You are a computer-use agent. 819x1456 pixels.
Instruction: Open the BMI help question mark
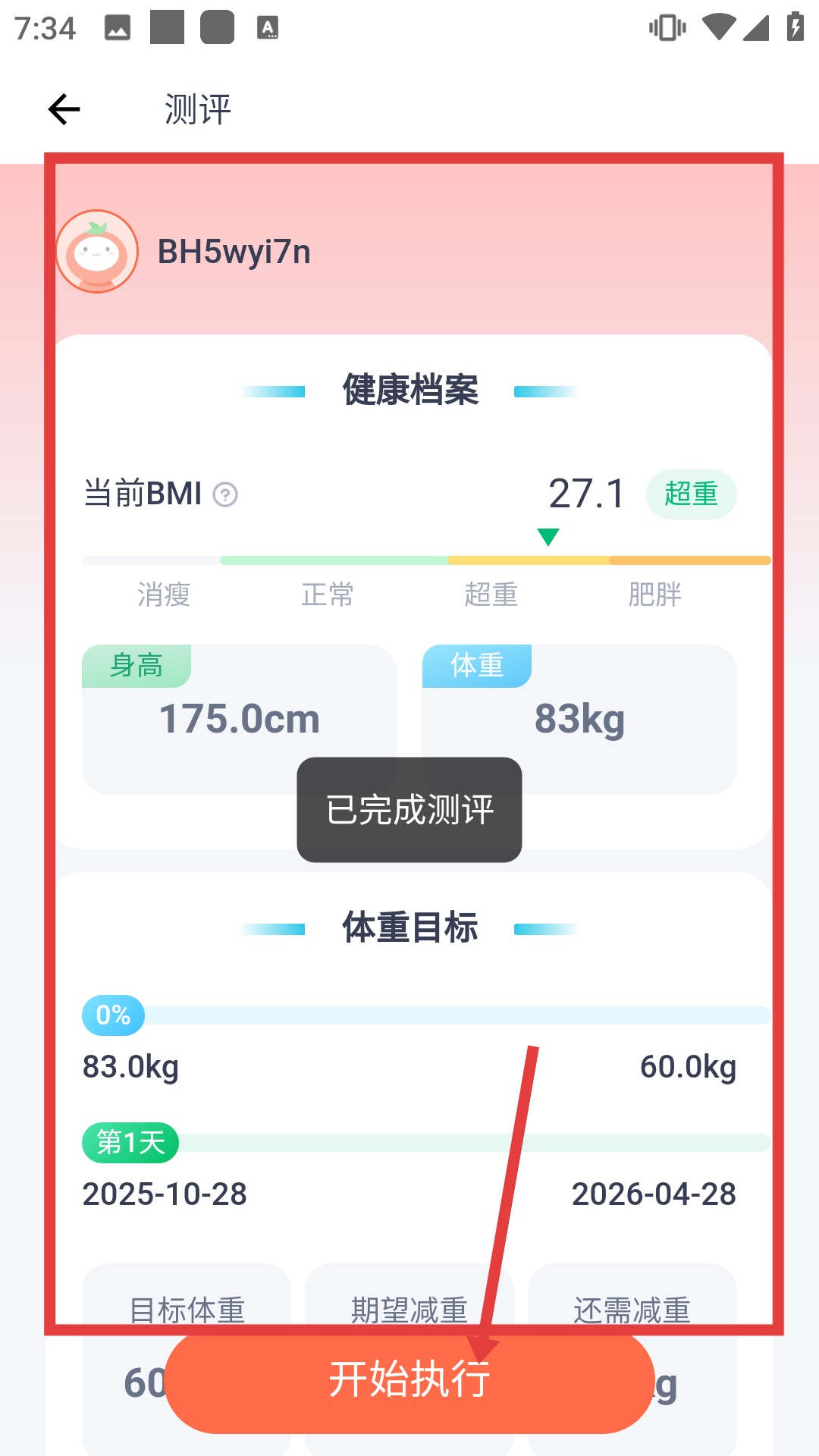point(225,495)
